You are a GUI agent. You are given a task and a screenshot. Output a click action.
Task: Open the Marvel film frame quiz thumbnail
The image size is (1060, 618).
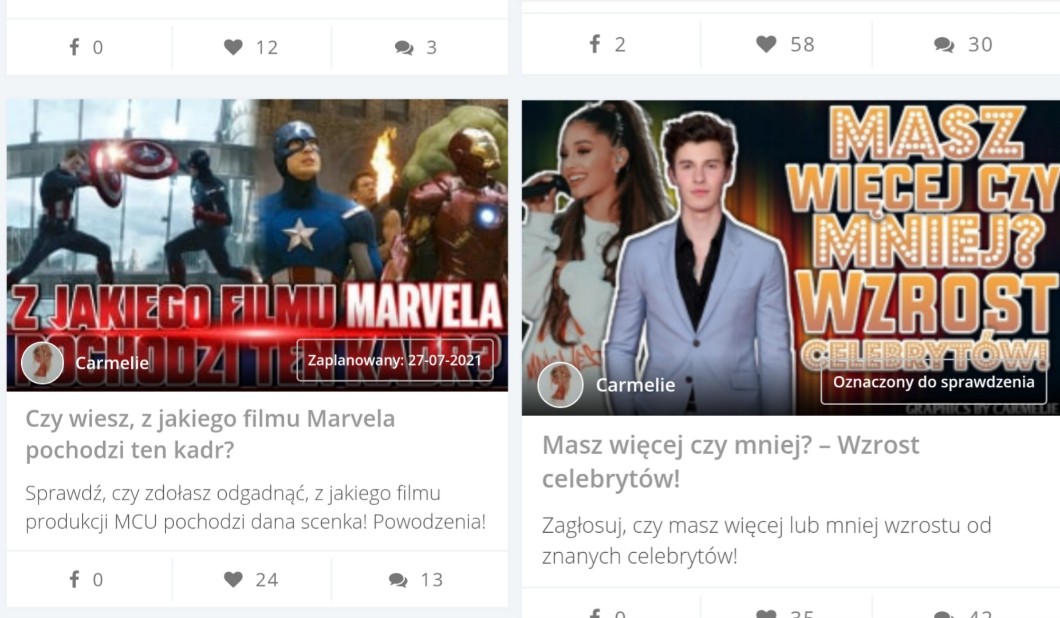click(x=257, y=230)
